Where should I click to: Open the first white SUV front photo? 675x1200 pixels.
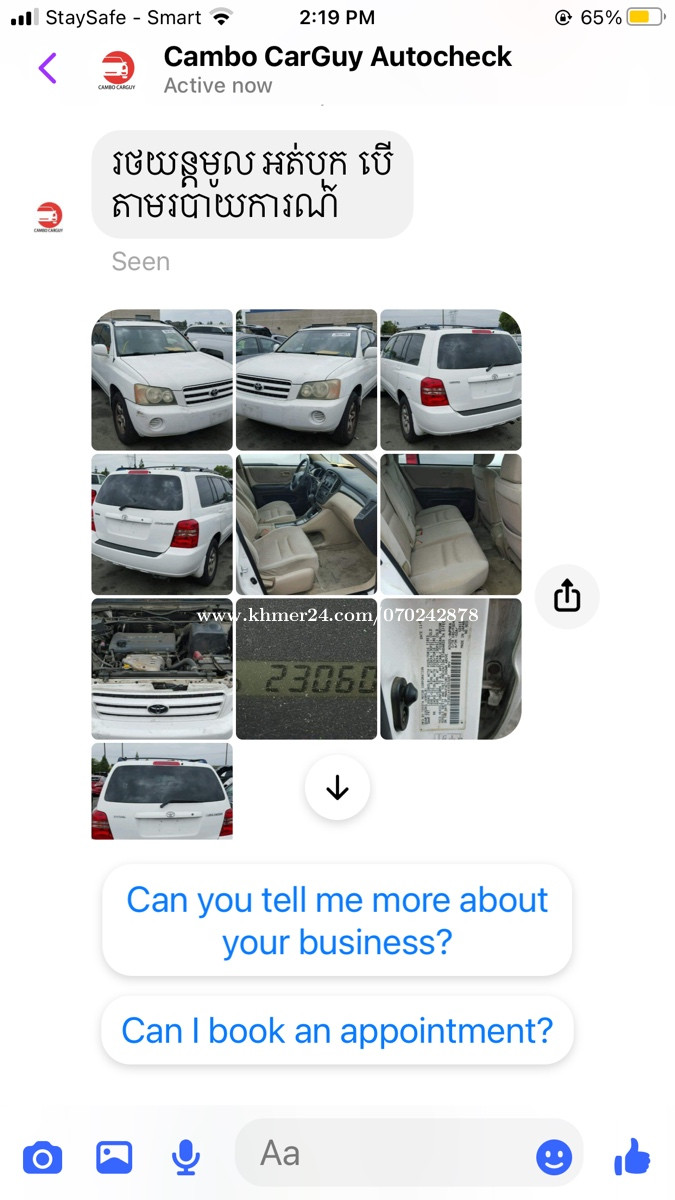pos(162,380)
